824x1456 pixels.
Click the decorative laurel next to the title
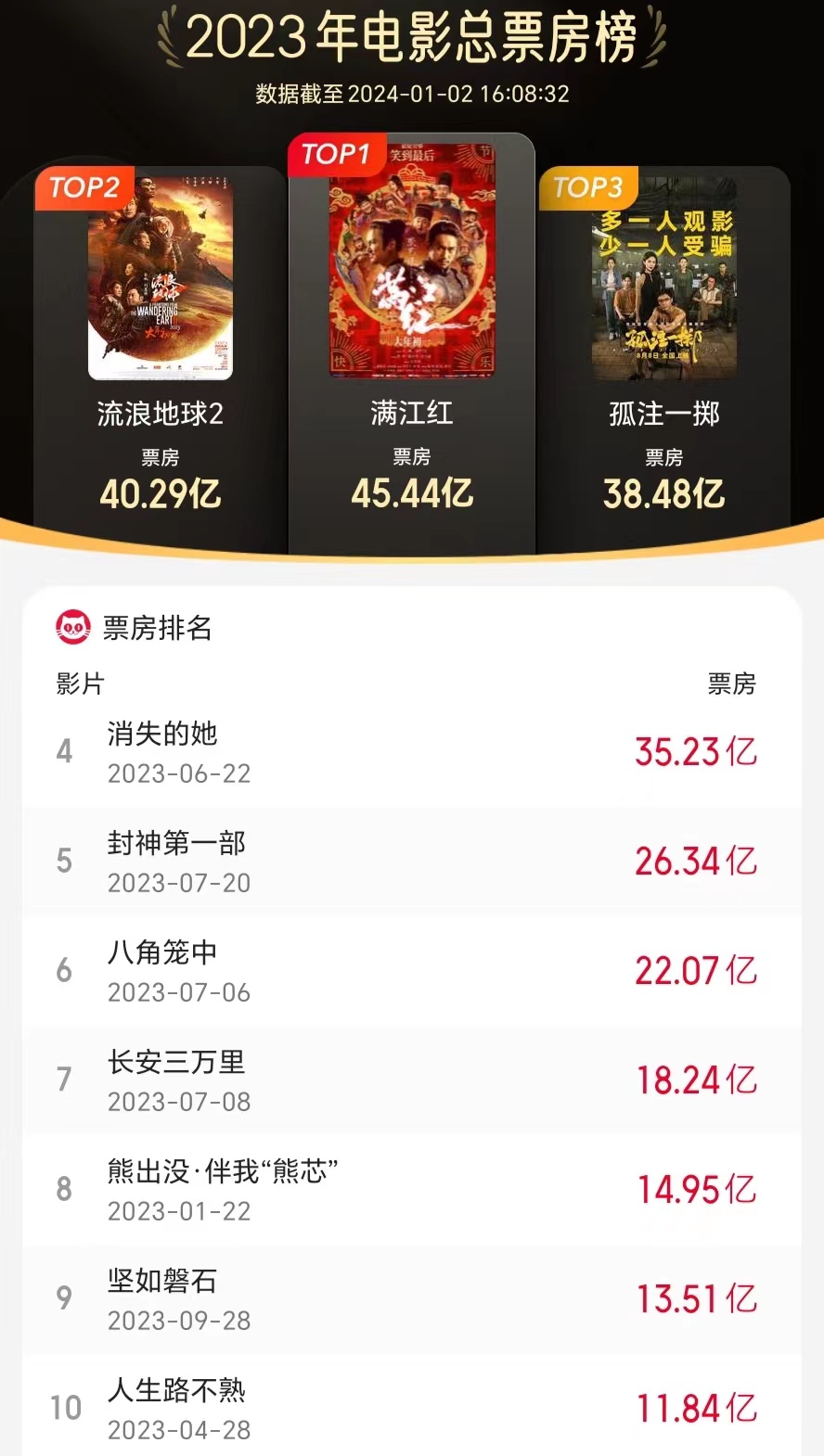tap(167, 39)
